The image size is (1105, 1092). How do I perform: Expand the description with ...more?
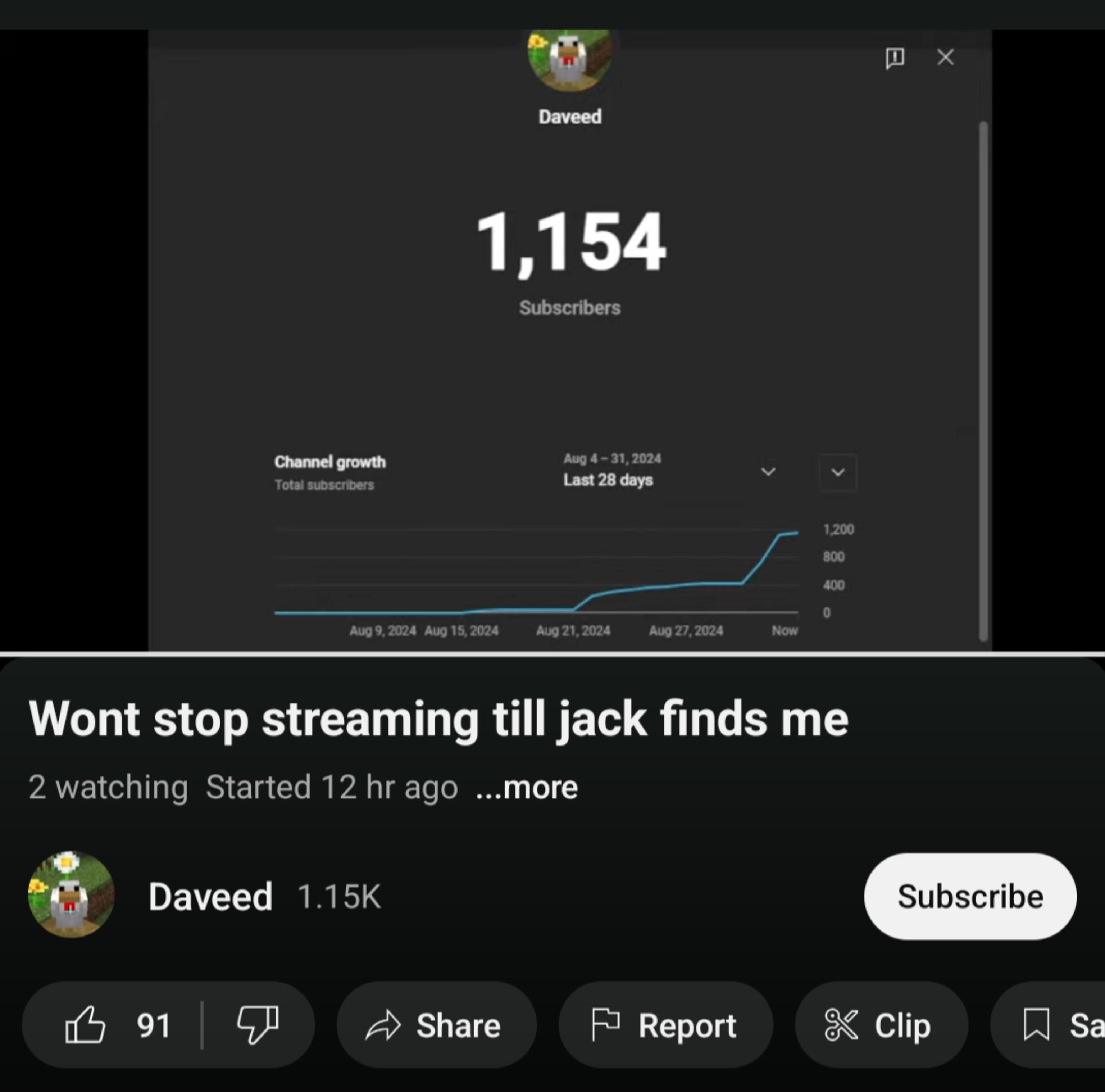(x=527, y=788)
